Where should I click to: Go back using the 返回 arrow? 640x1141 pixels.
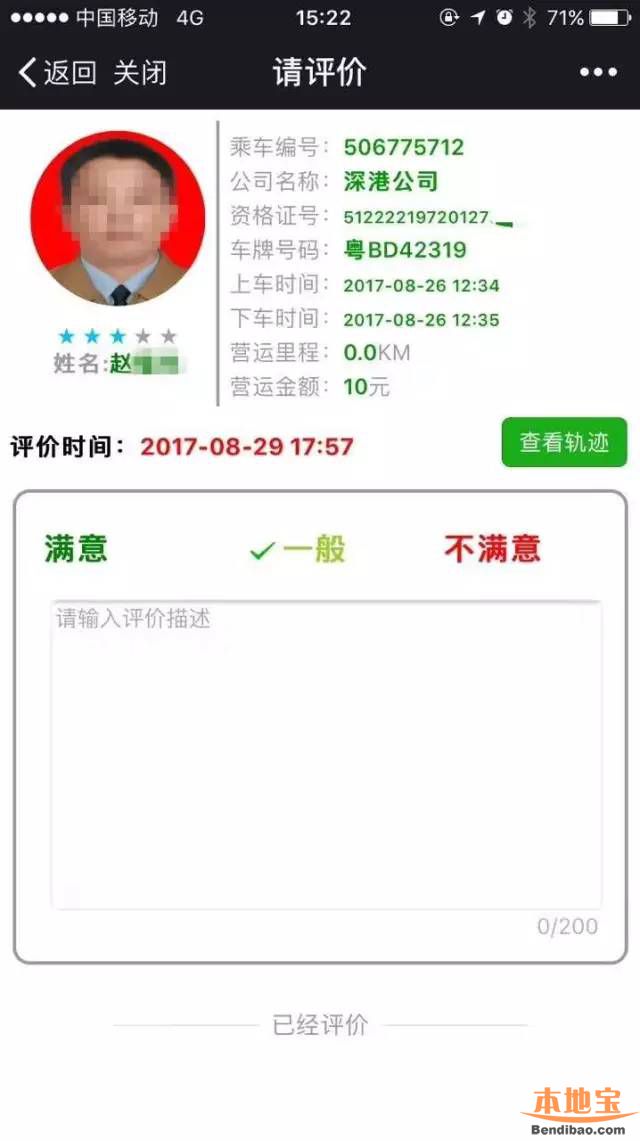(x=57, y=73)
